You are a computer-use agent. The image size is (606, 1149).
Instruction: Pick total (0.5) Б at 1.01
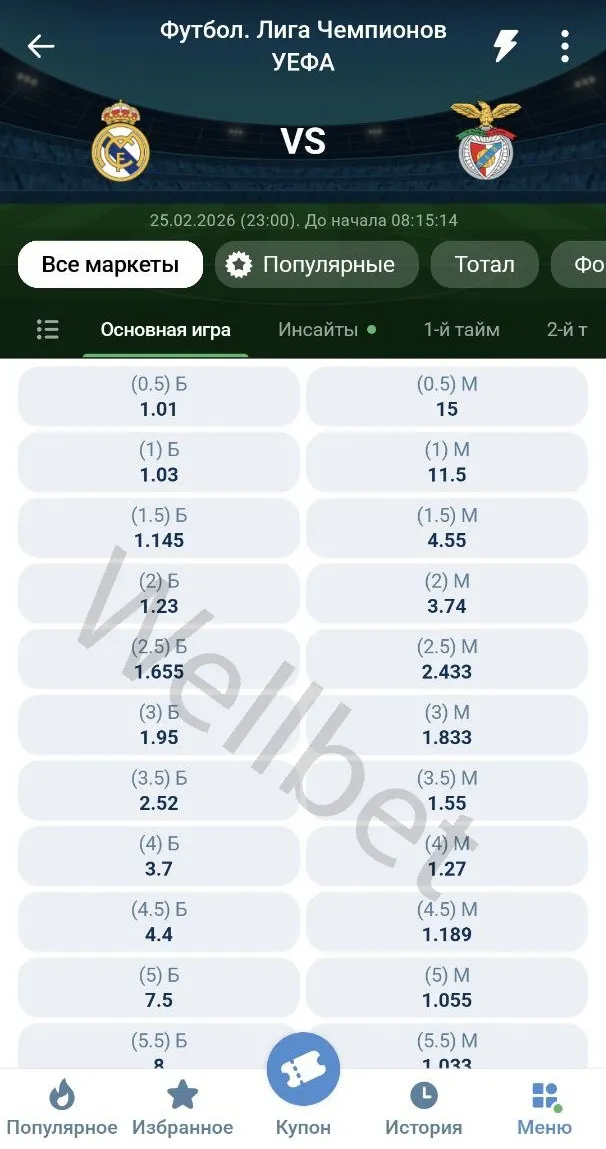(159, 397)
